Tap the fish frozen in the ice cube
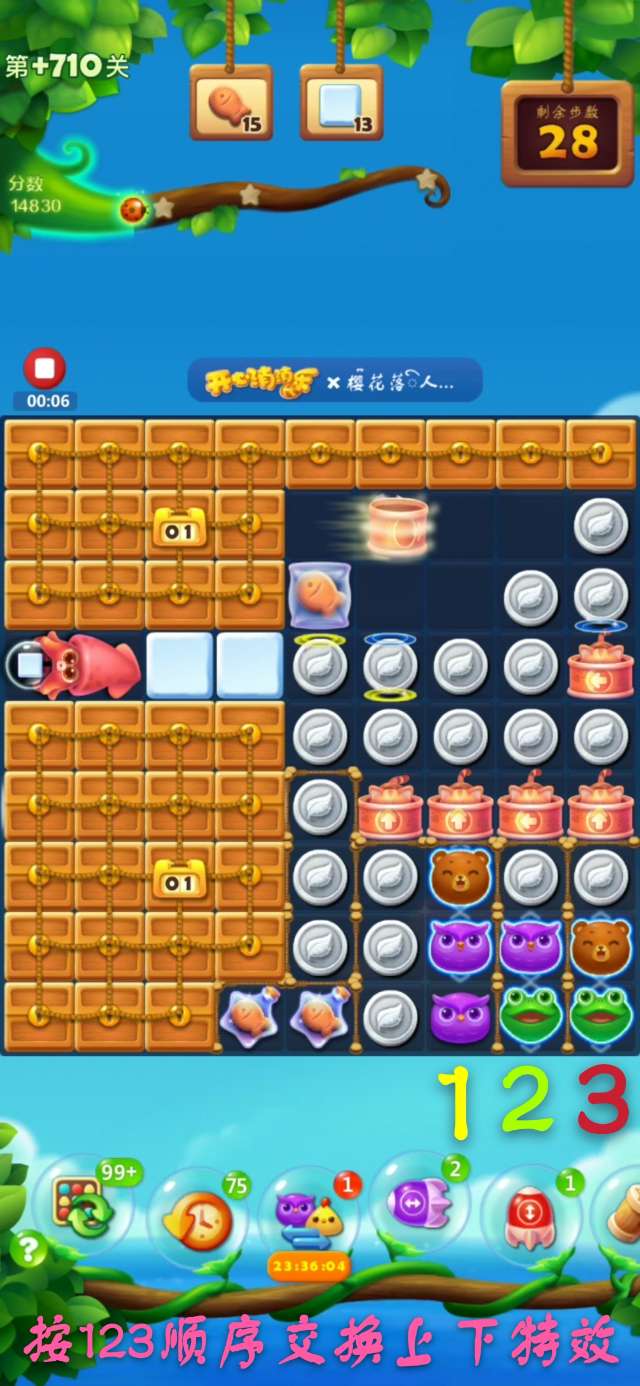This screenshot has height=1386, width=640. pyautogui.click(x=319, y=595)
